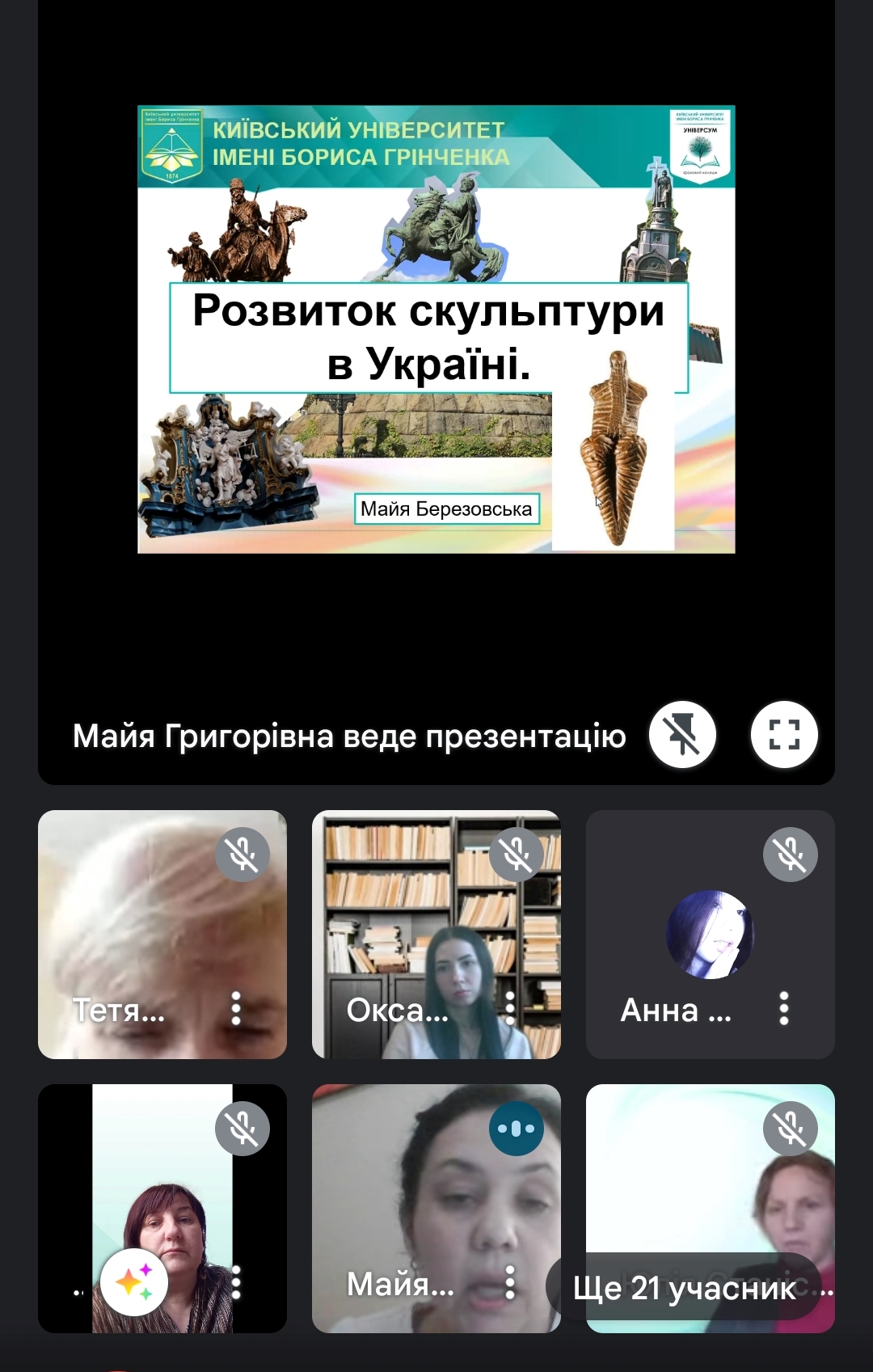Open options menu for Анна tile
The height and width of the screenshot is (1372, 873).
[x=783, y=1008]
